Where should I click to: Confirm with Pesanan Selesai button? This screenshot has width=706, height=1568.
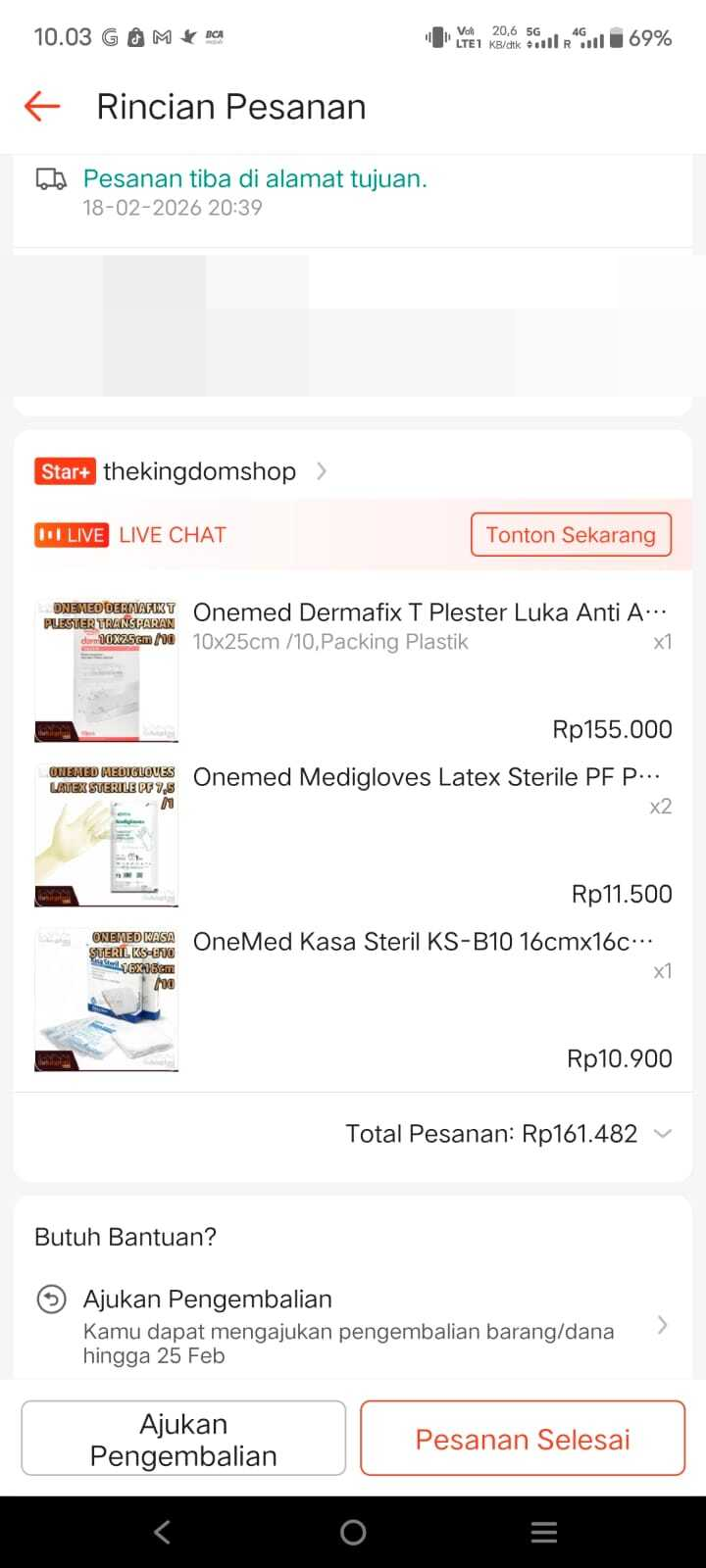(x=523, y=1439)
